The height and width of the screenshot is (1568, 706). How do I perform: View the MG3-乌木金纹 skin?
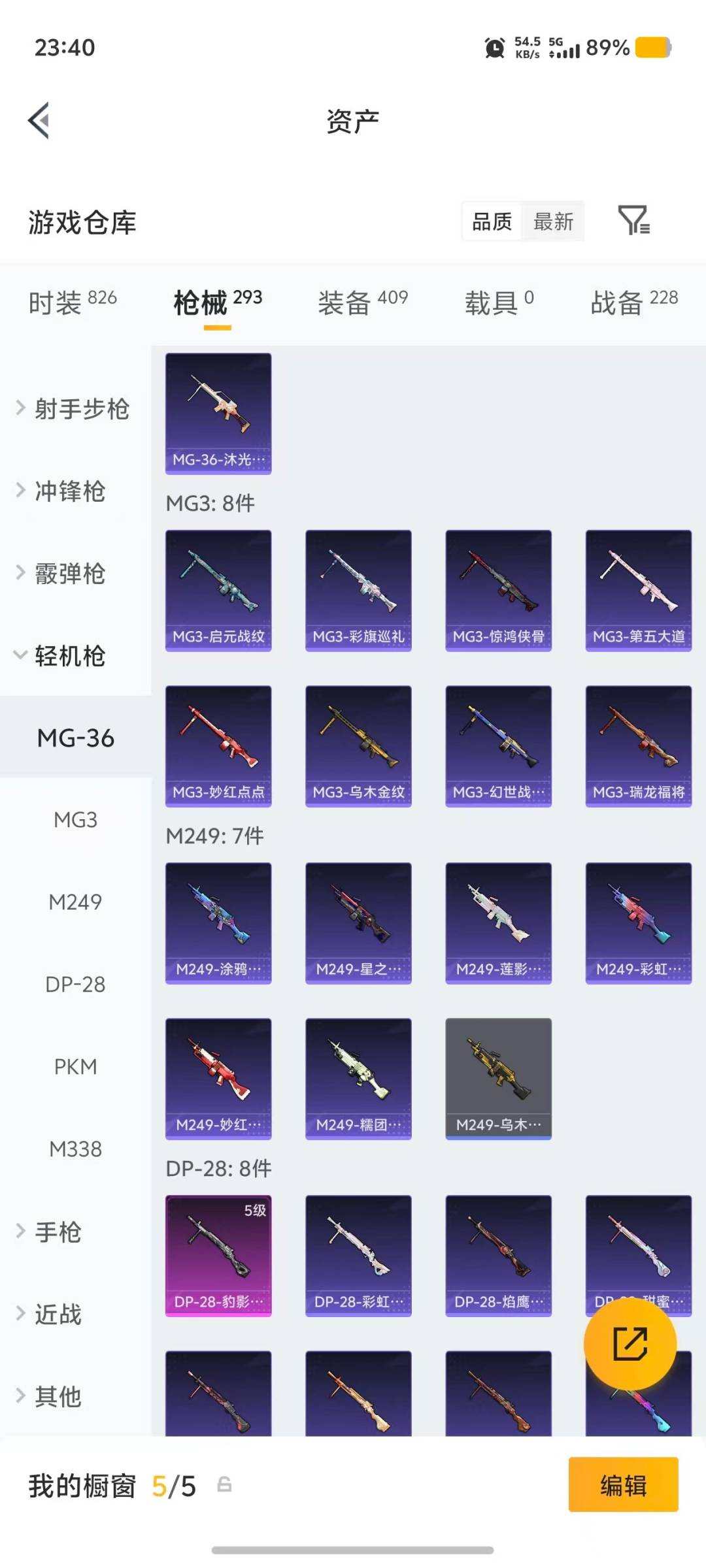[358, 746]
